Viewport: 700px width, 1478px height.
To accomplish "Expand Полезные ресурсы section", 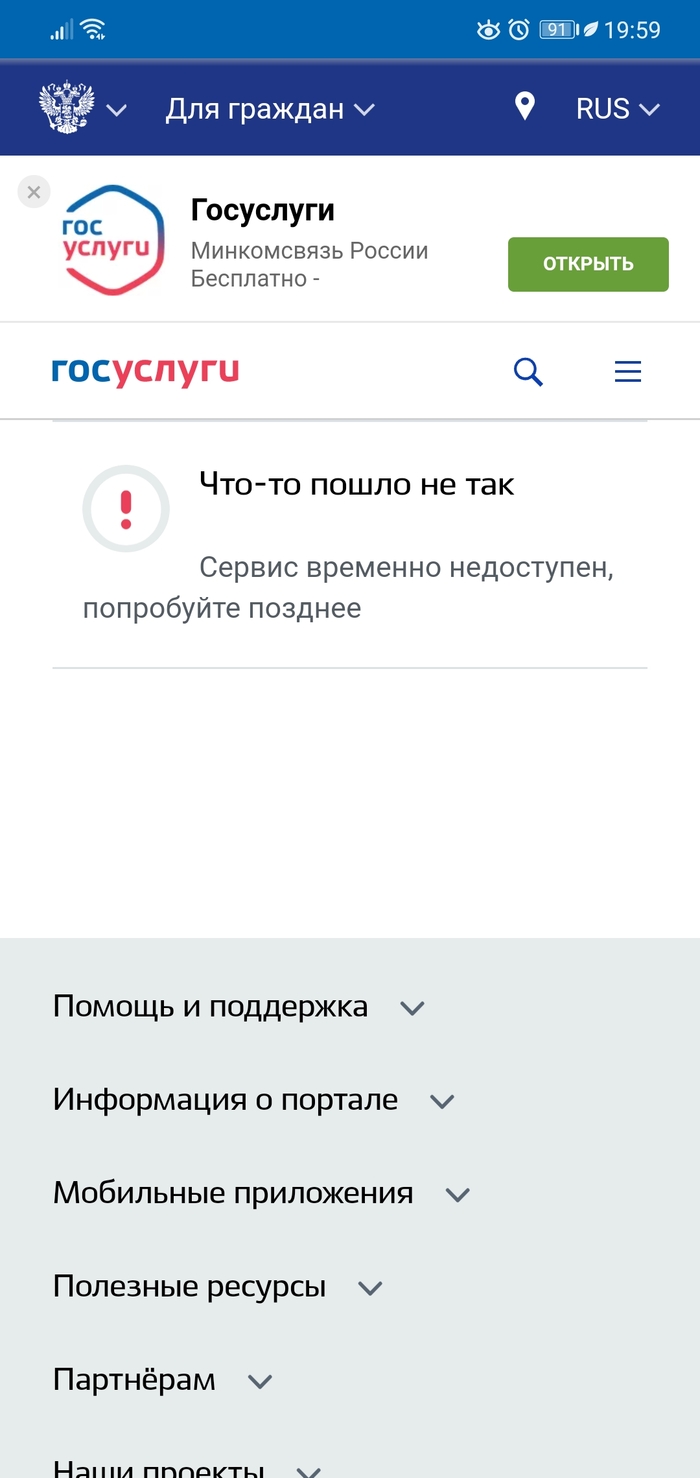I will coord(218,1287).
